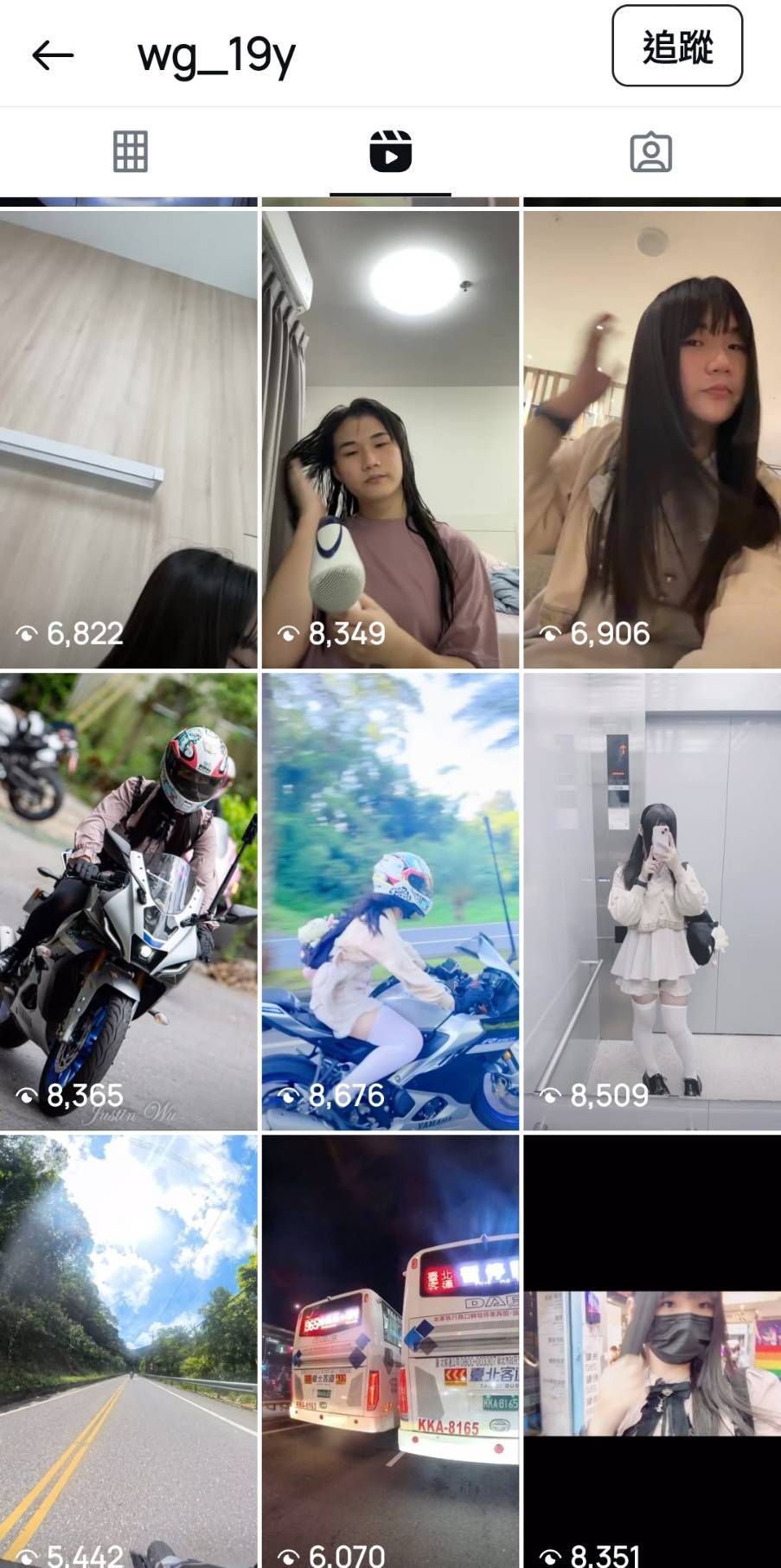Open the tagged photos tab

point(650,152)
